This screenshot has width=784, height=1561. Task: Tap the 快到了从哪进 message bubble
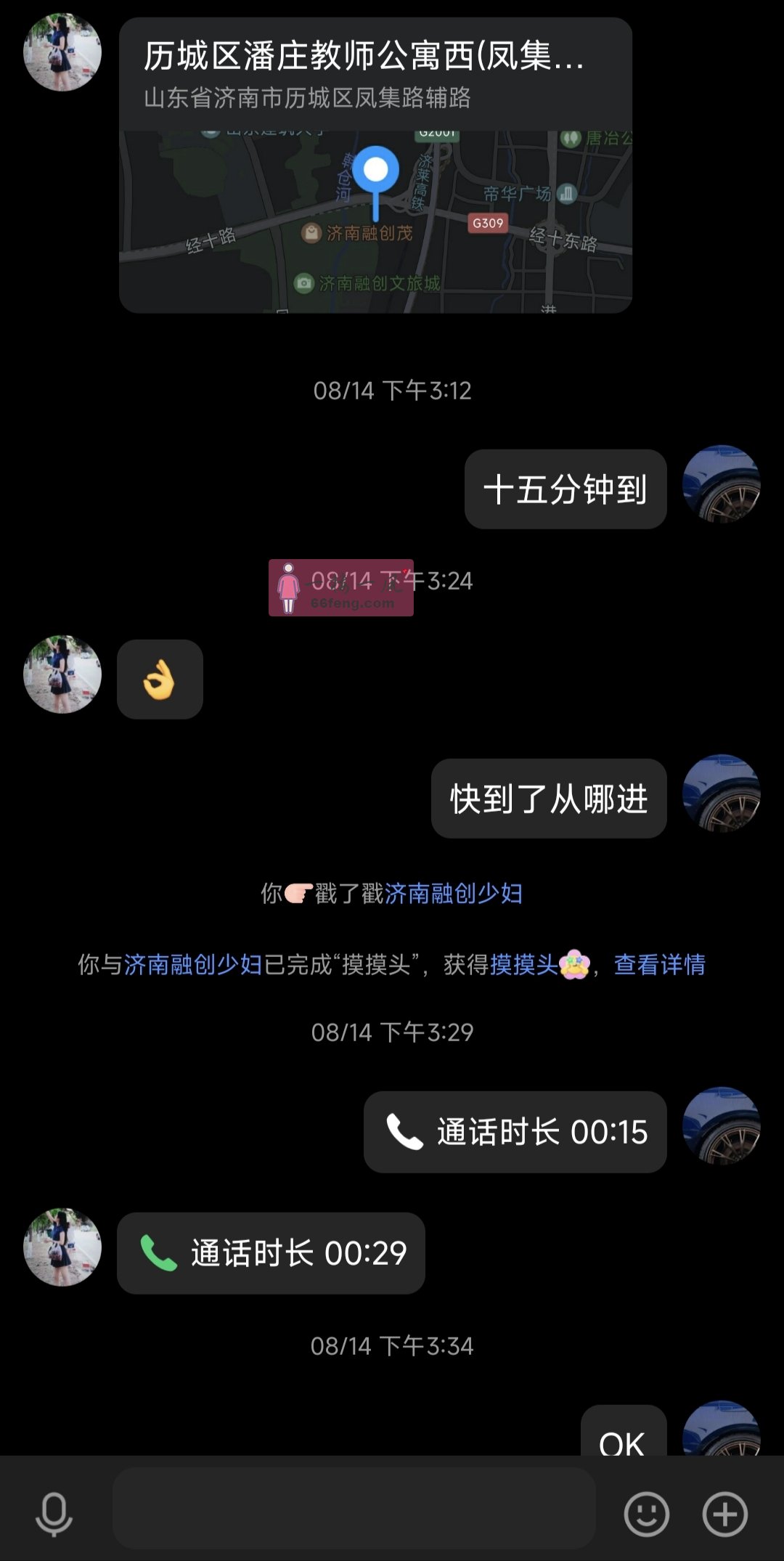548,797
